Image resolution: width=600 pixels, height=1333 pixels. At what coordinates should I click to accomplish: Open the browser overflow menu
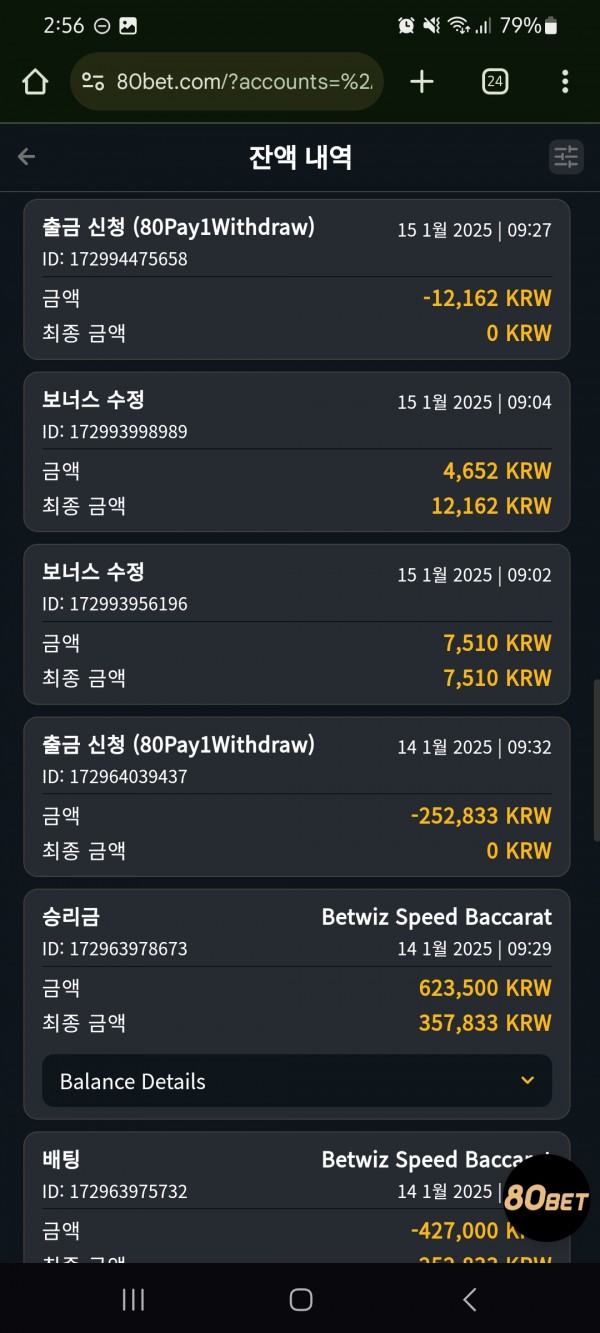coord(565,82)
